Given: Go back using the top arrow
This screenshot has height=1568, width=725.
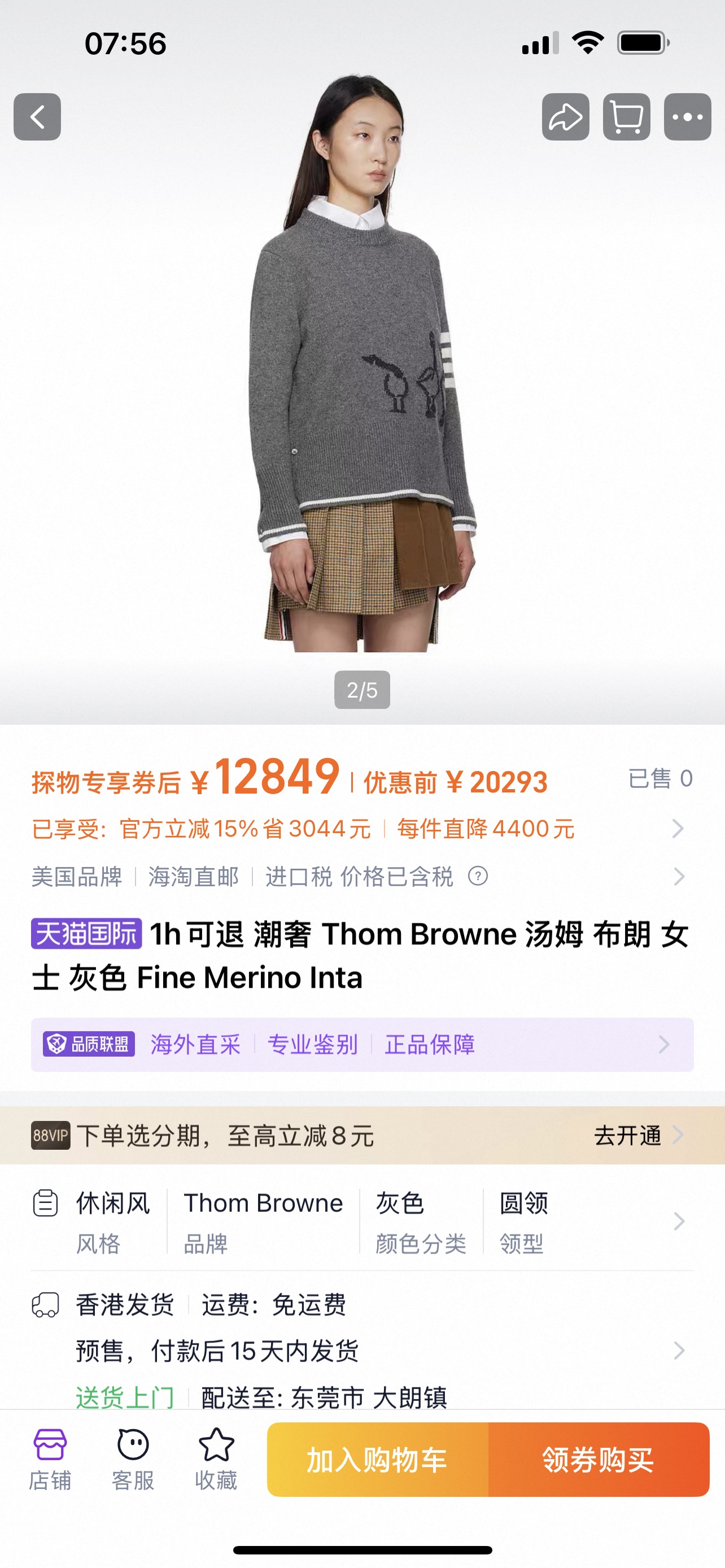Looking at the screenshot, I should coord(37,117).
